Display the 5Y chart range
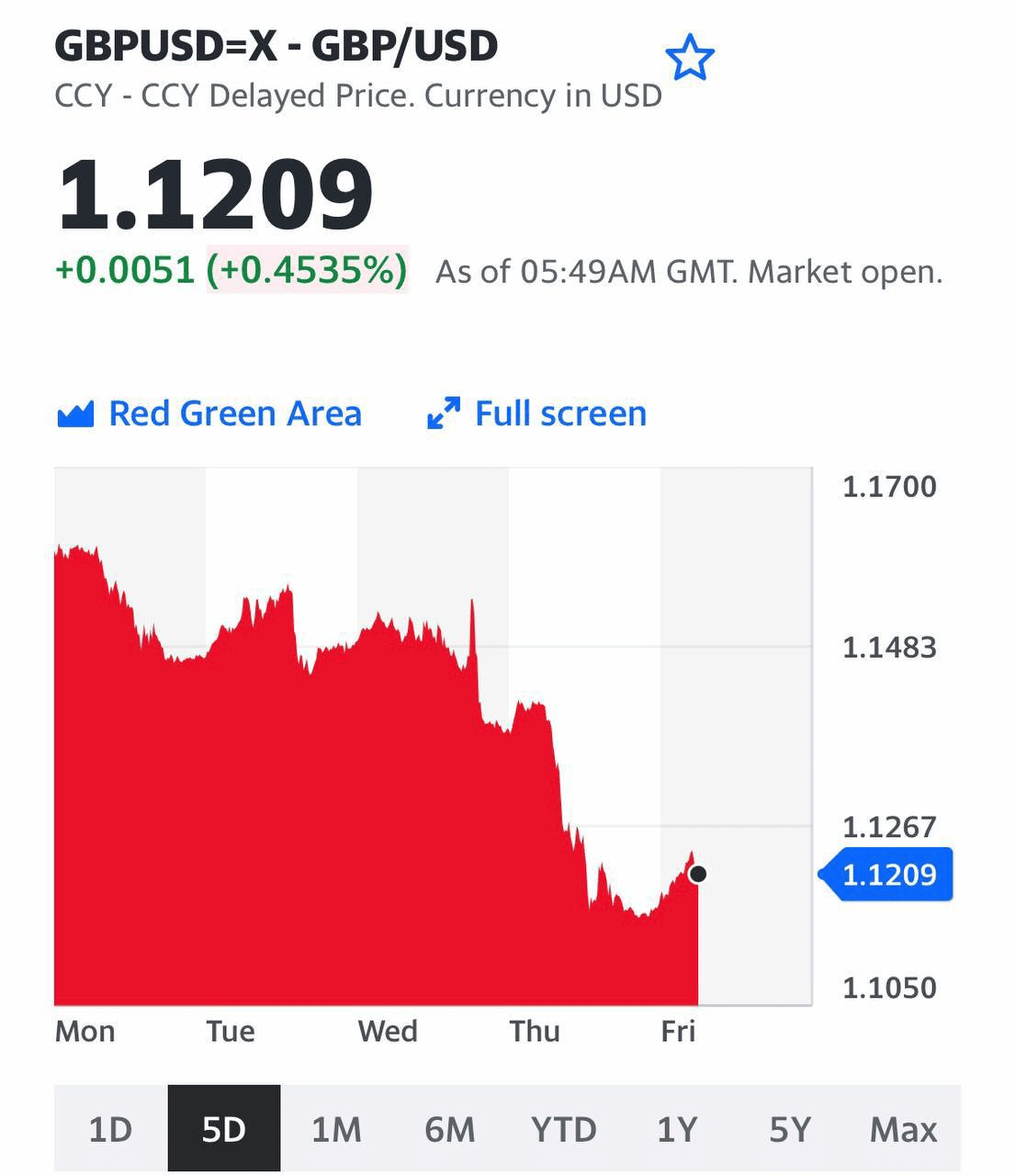The image size is (1015, 1176). pyautogui.click(x=790, y=1128)
